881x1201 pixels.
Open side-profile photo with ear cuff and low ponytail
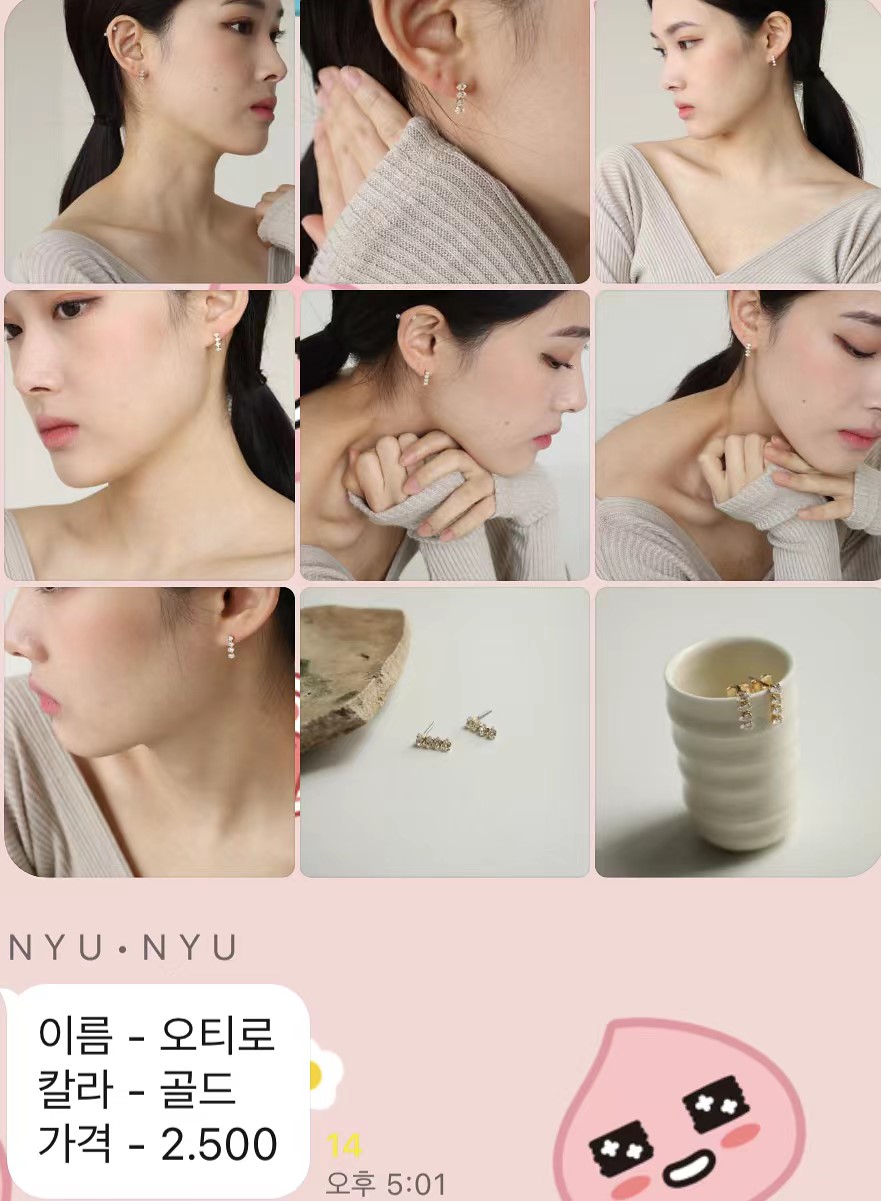[150, 140]
